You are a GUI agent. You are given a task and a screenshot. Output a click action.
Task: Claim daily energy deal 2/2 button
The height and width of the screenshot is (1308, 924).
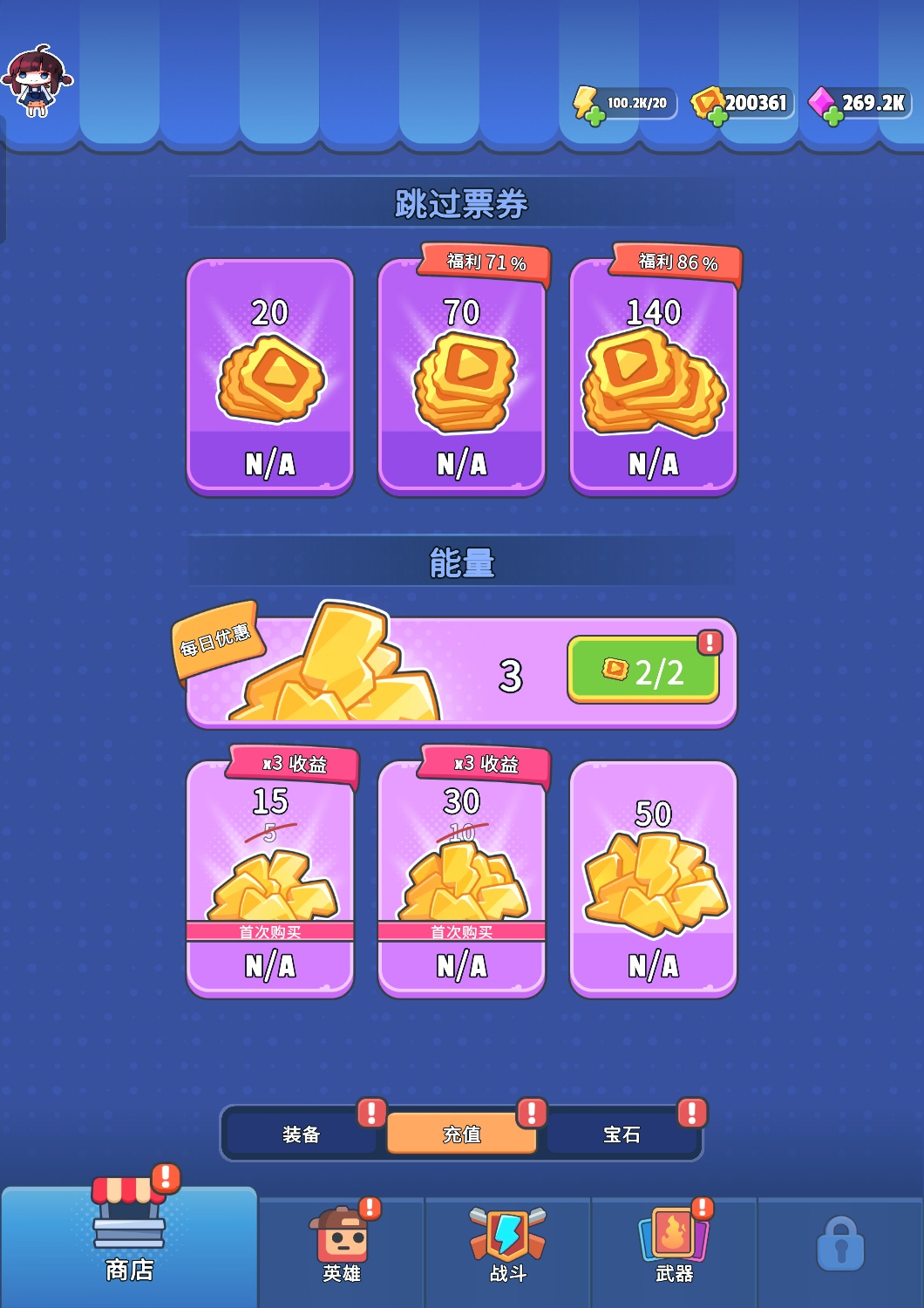643,670
